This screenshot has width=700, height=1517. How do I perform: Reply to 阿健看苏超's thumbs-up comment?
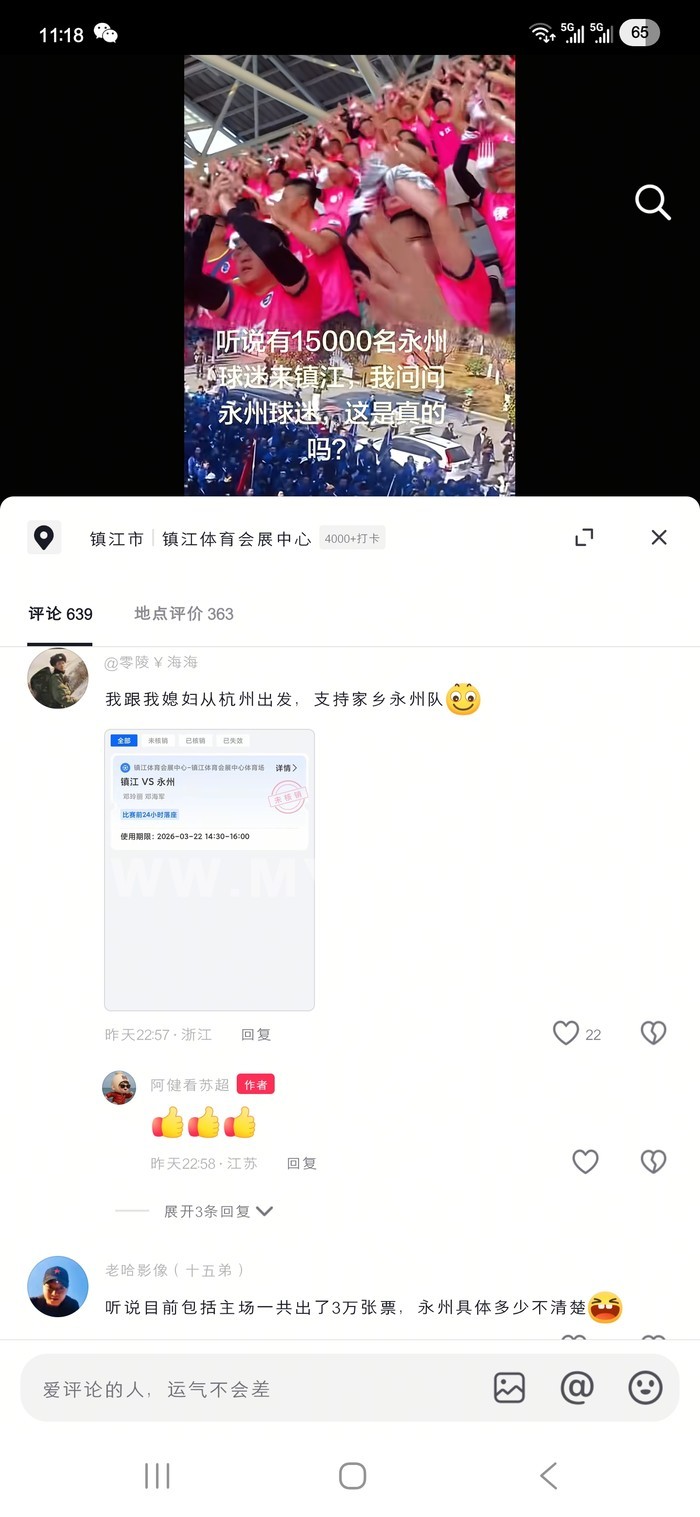[x=302, y=1163]
